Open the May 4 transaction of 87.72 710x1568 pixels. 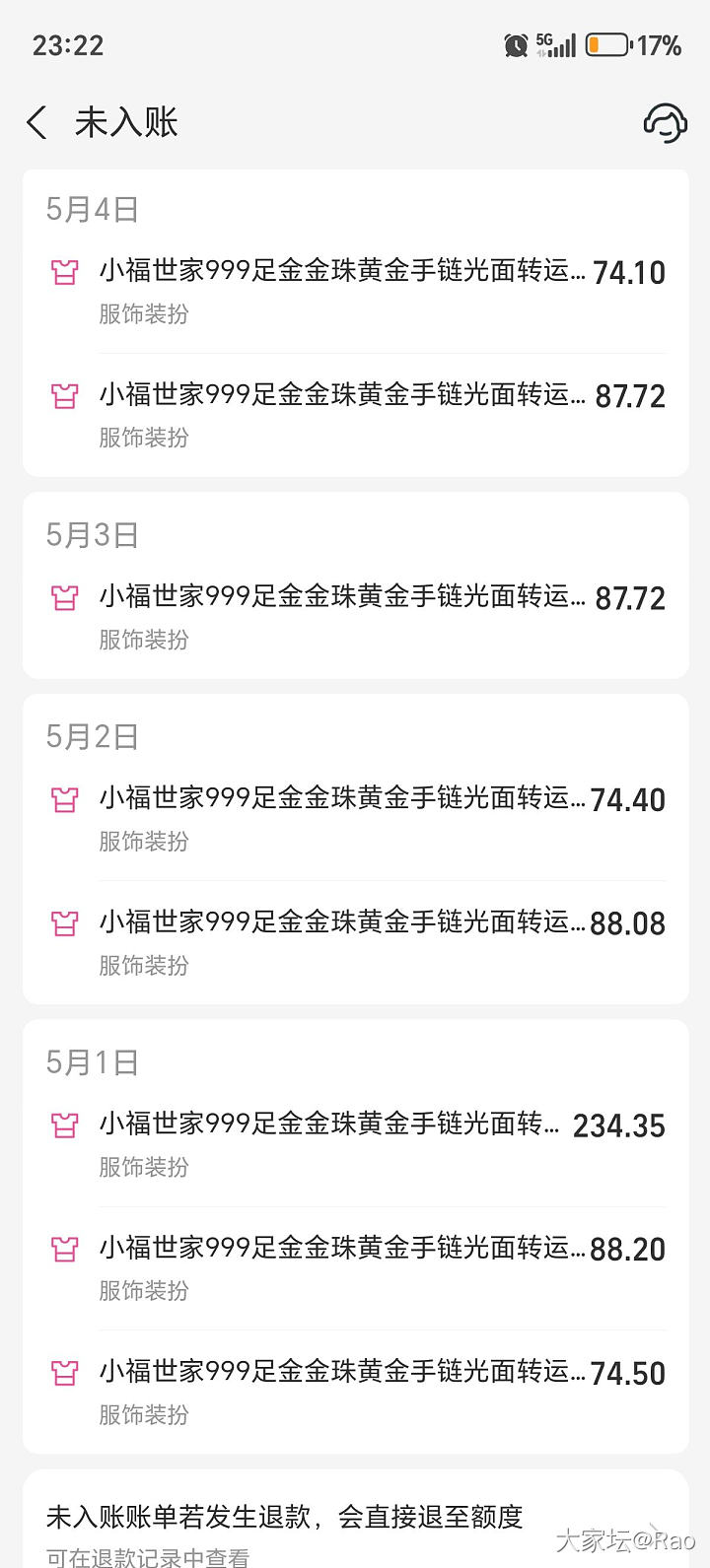click(x=355, y=413)
